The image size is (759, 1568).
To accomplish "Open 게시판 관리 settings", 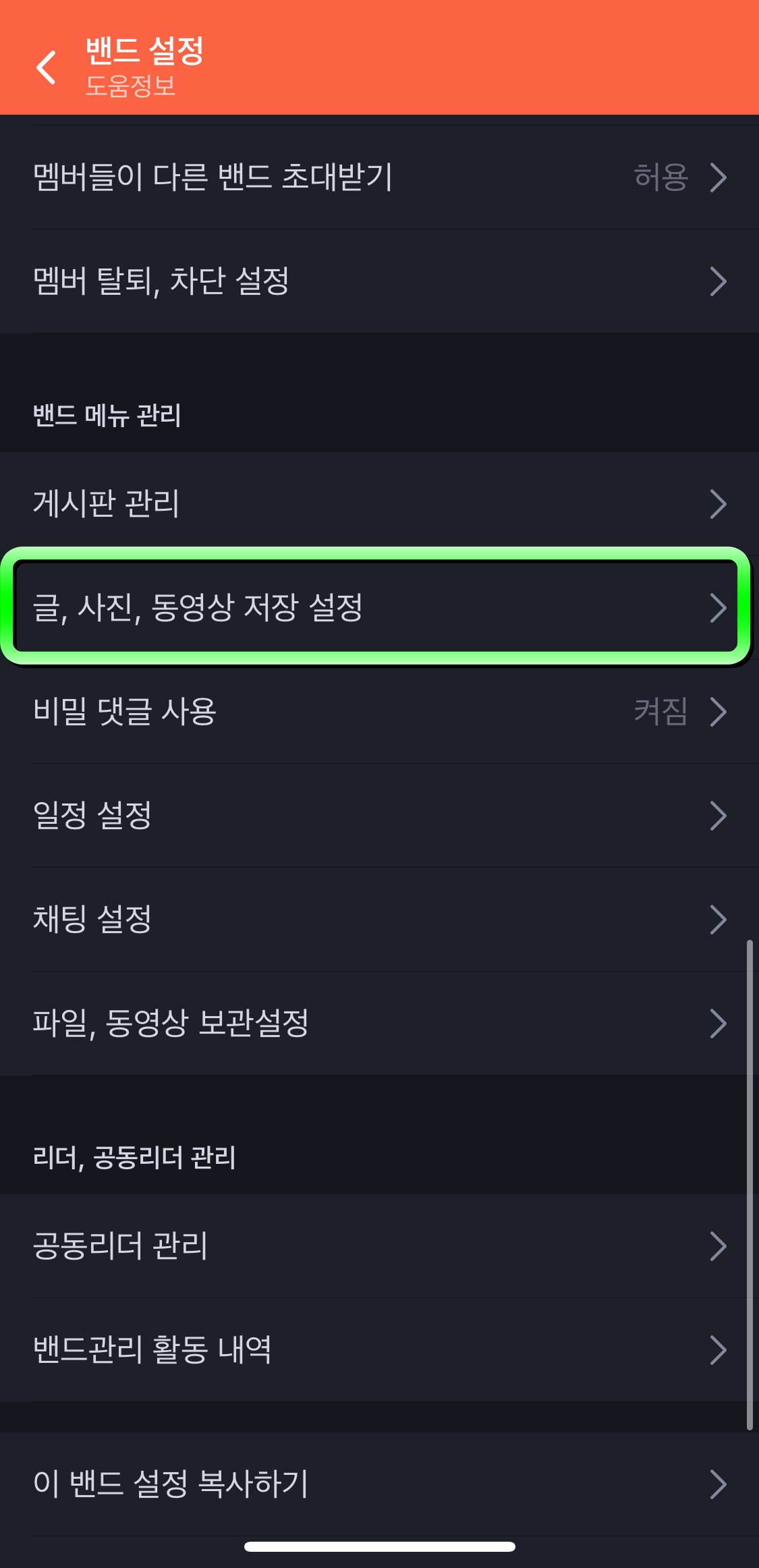I will [378, 503].
